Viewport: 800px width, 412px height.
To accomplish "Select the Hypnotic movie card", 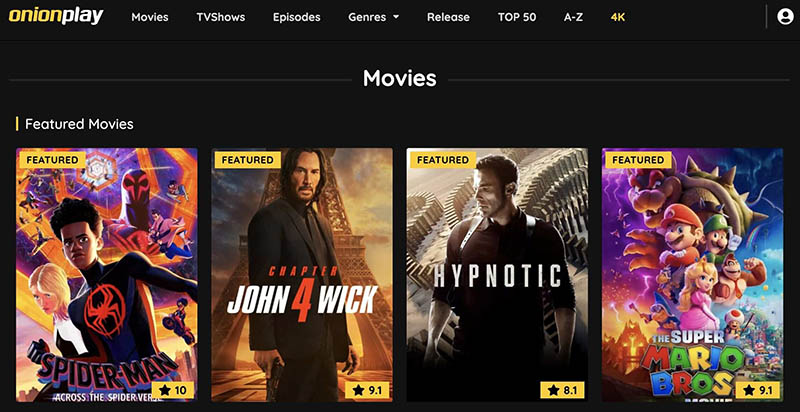I will tap(497, 275).
